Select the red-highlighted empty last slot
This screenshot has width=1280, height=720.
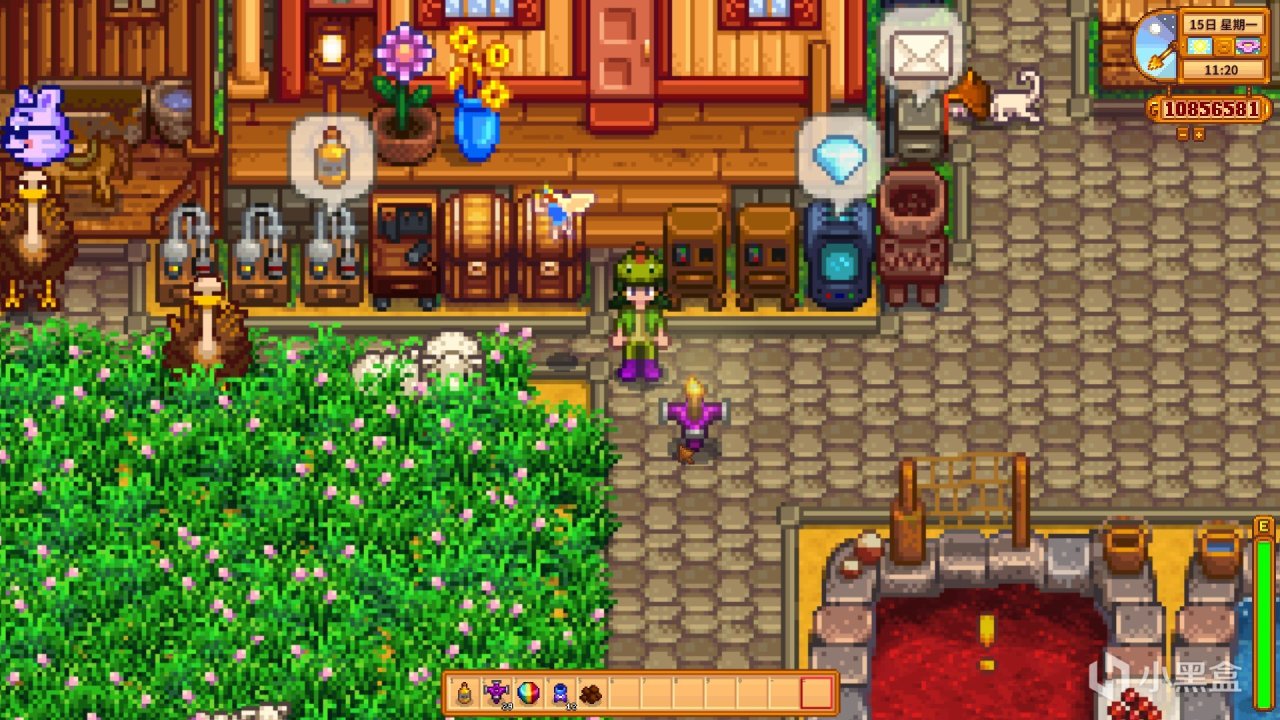coord(817,692)
